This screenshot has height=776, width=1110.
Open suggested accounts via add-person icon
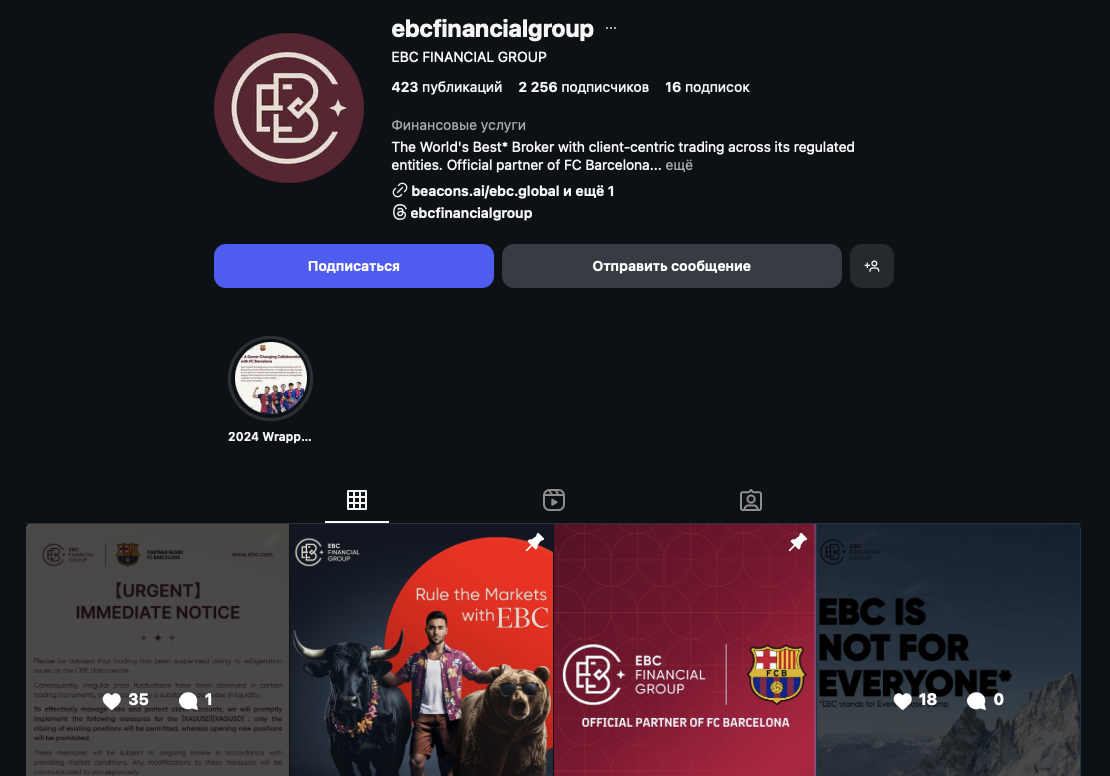click(871, 266)
